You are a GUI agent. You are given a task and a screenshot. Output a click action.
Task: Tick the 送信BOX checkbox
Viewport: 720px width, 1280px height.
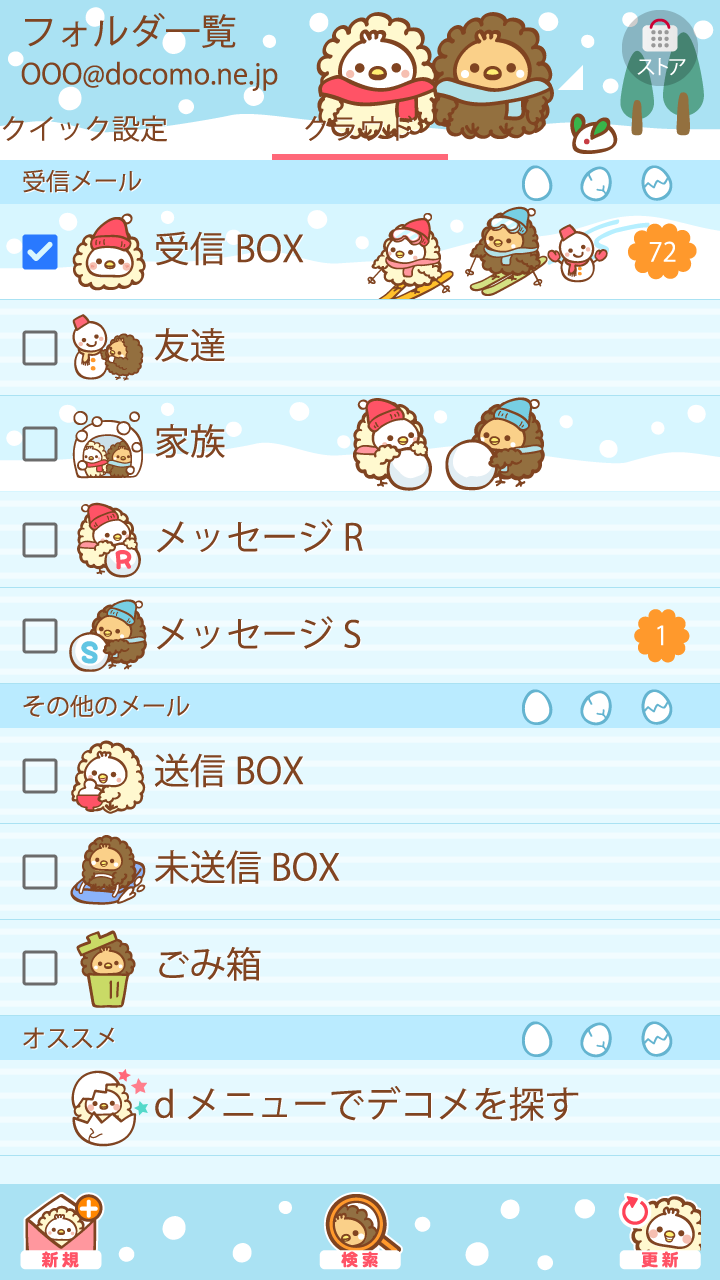point(40,775)
